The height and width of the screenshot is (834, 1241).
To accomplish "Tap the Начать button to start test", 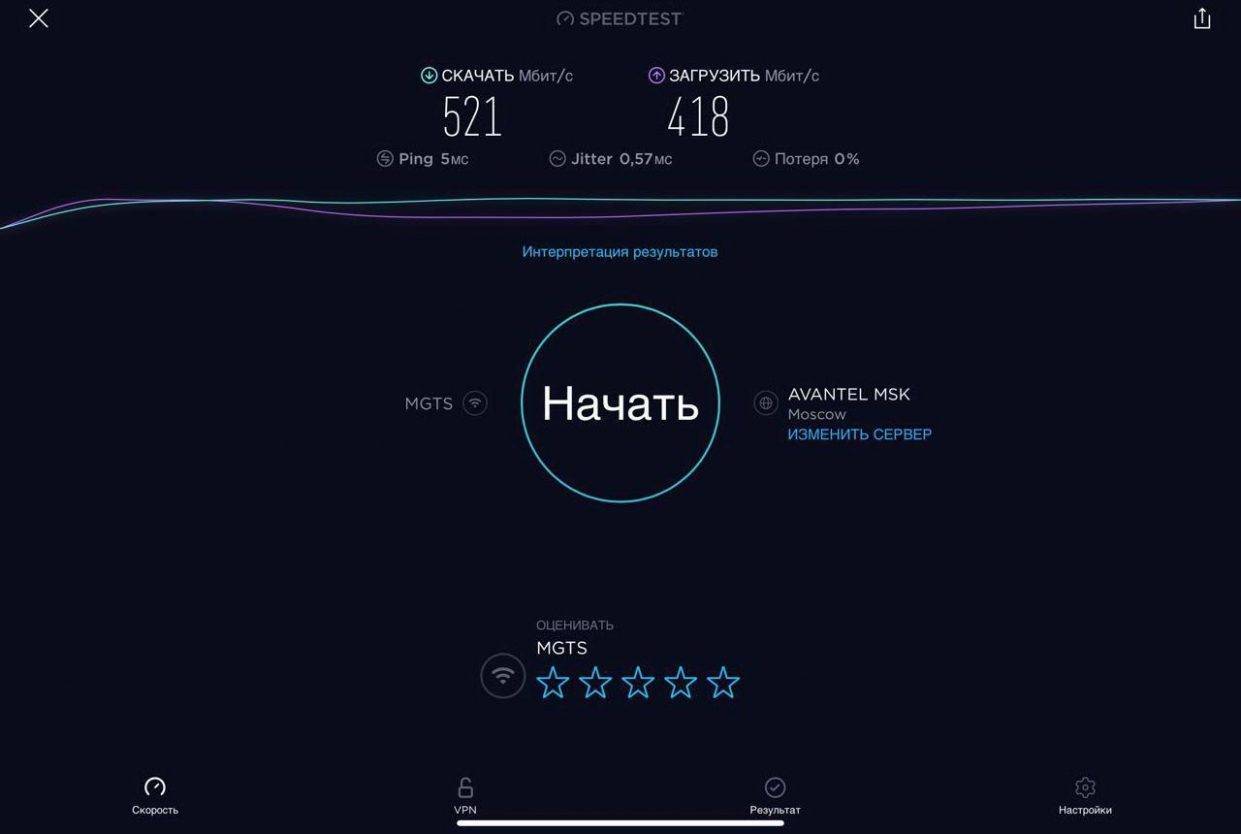I will click(x=620, y=403).
